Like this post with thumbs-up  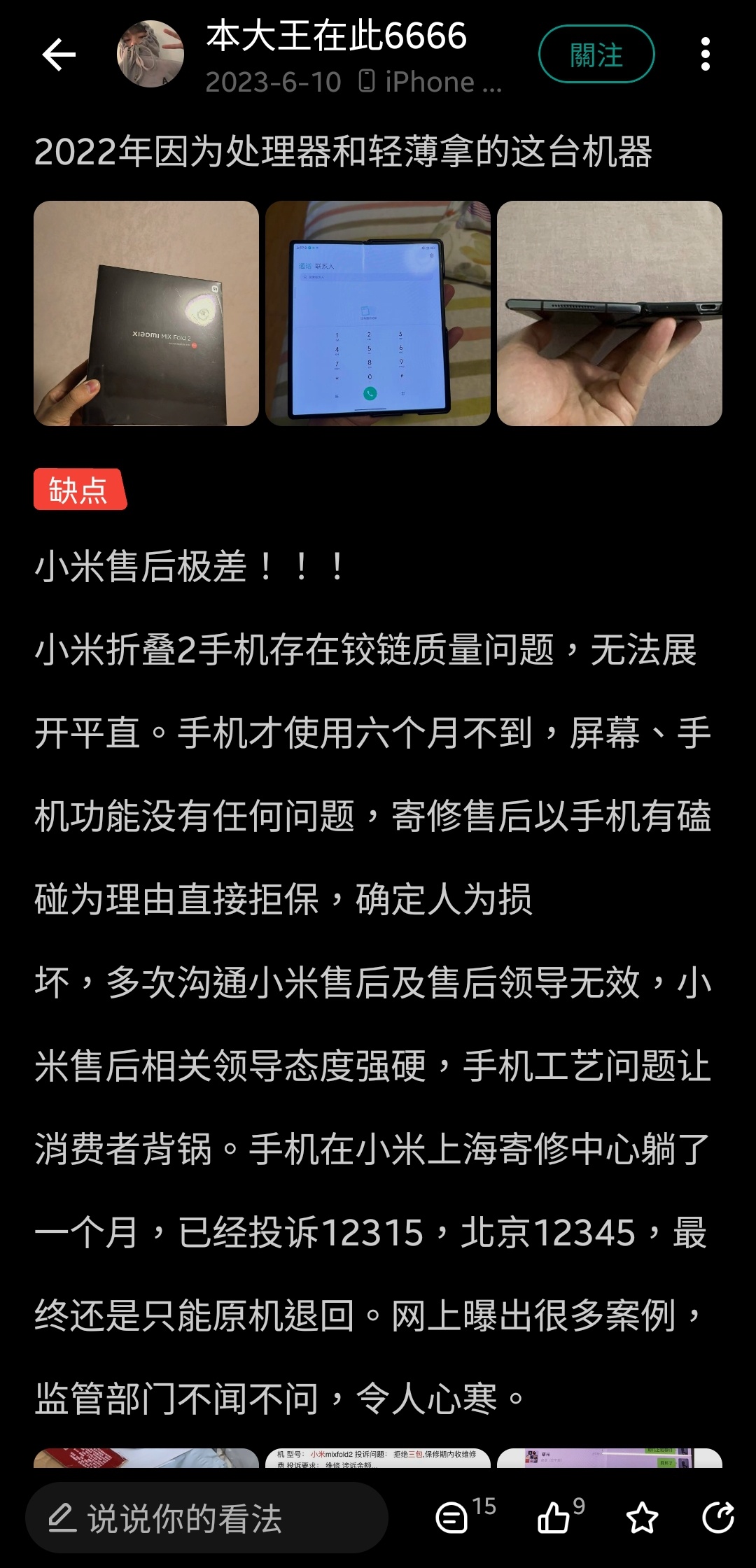pyautogui.click(x=554, y=1517)
